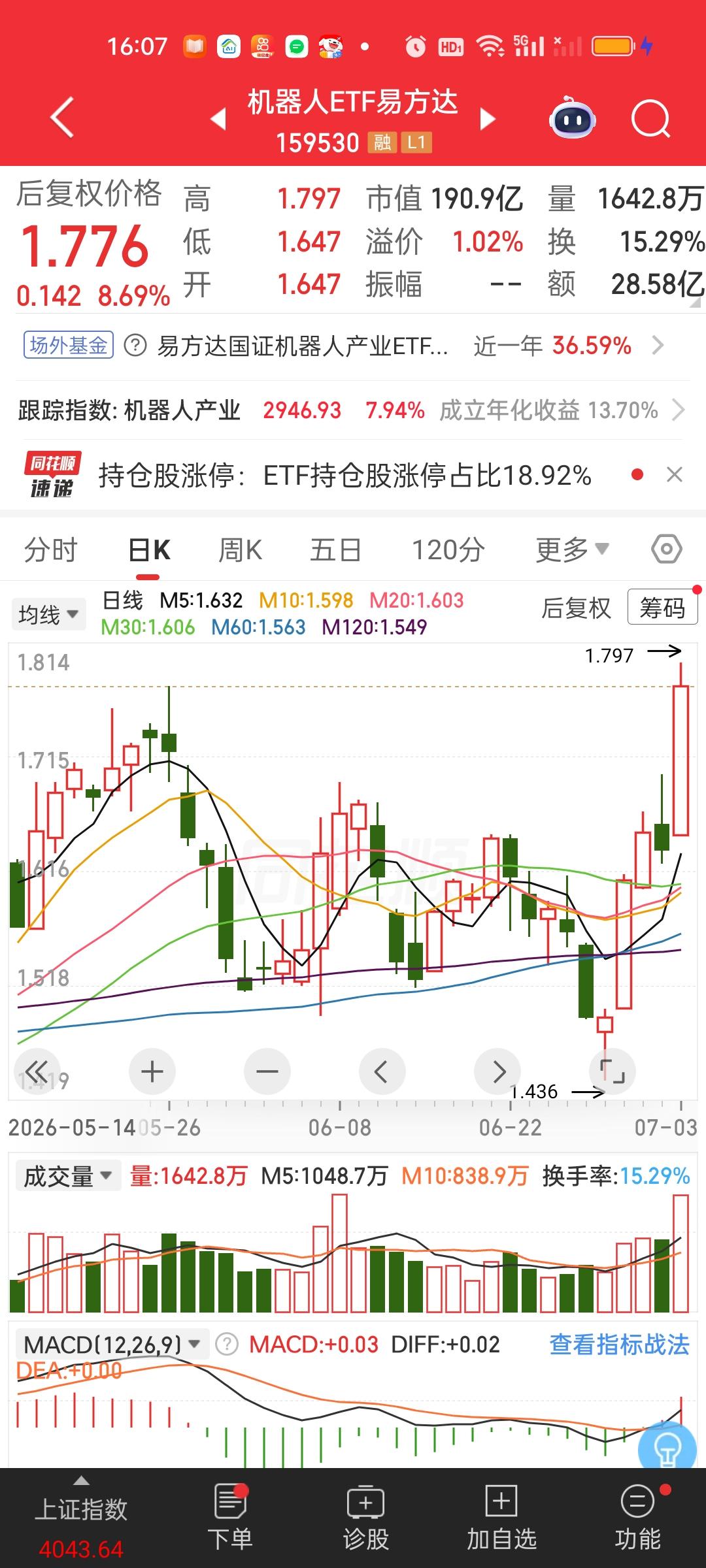This screenshot has width=706, height=1568.
Task: Open search from the magnifier icon
Action: tap(650, 119)
